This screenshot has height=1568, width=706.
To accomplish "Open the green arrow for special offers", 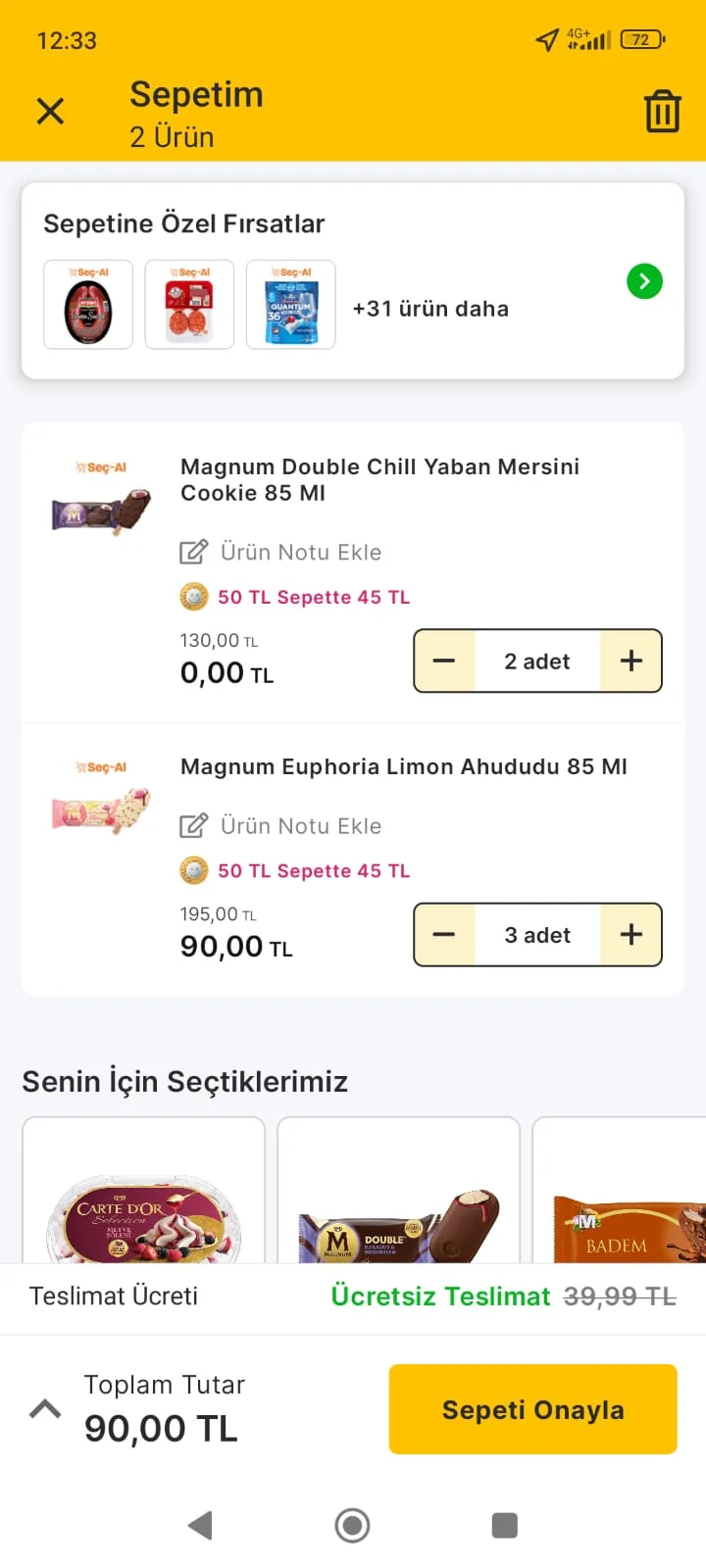I will click(644, 282).
